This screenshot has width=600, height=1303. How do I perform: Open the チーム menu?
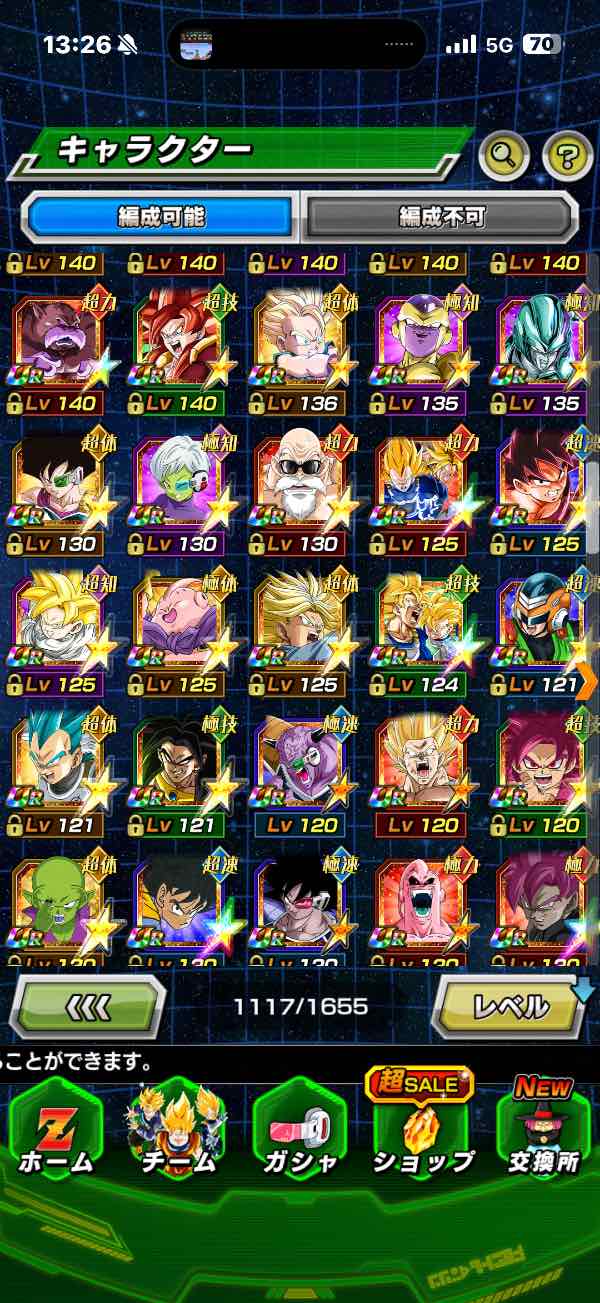(176, 1128)
